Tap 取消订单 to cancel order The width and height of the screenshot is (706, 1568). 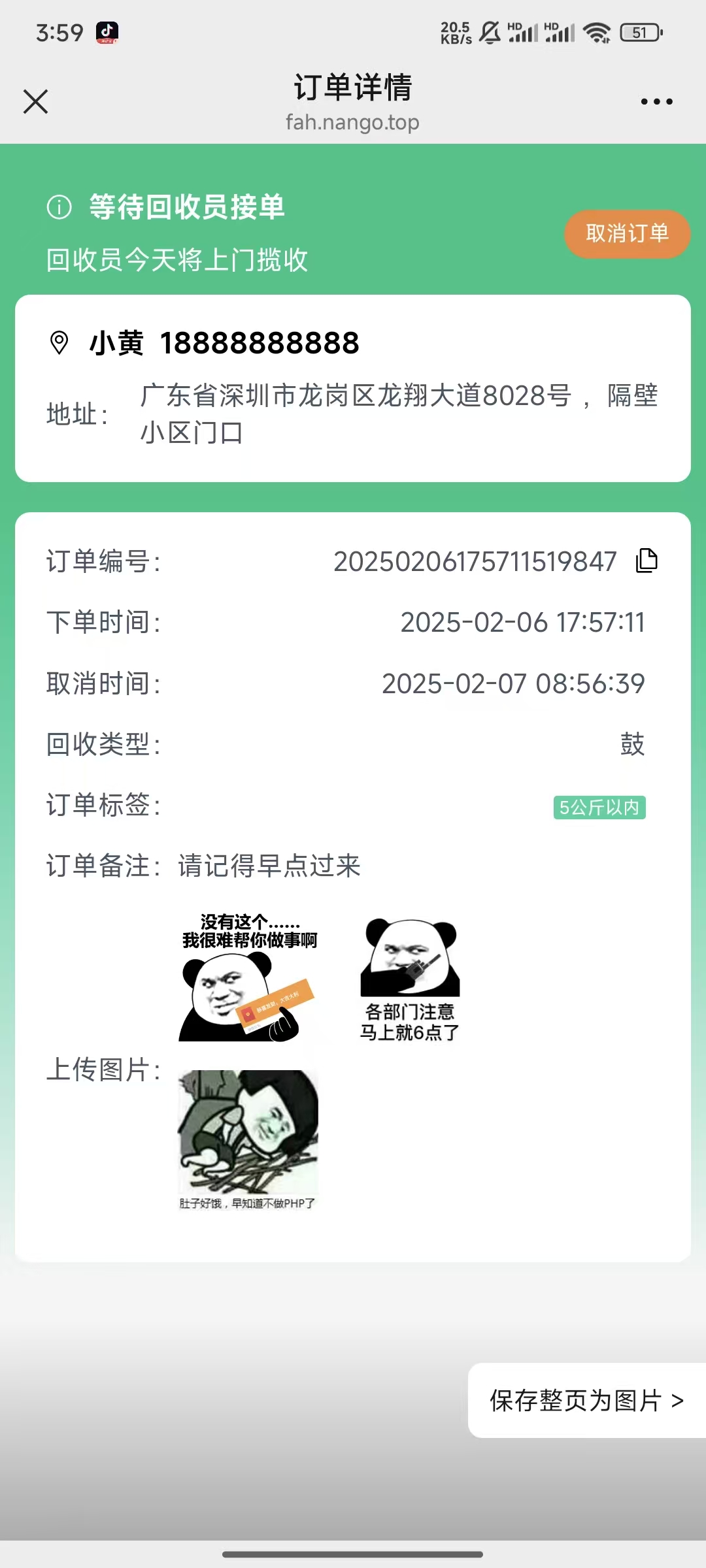[x=627, y=234]
